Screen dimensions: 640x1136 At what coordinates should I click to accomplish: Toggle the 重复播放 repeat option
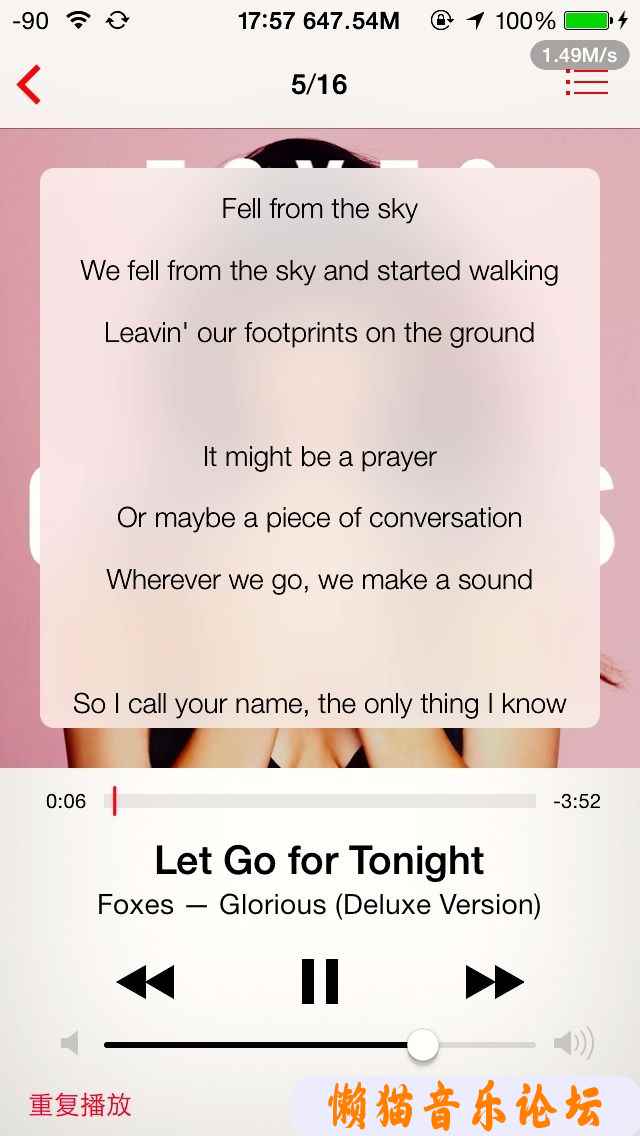(80, 1105)
